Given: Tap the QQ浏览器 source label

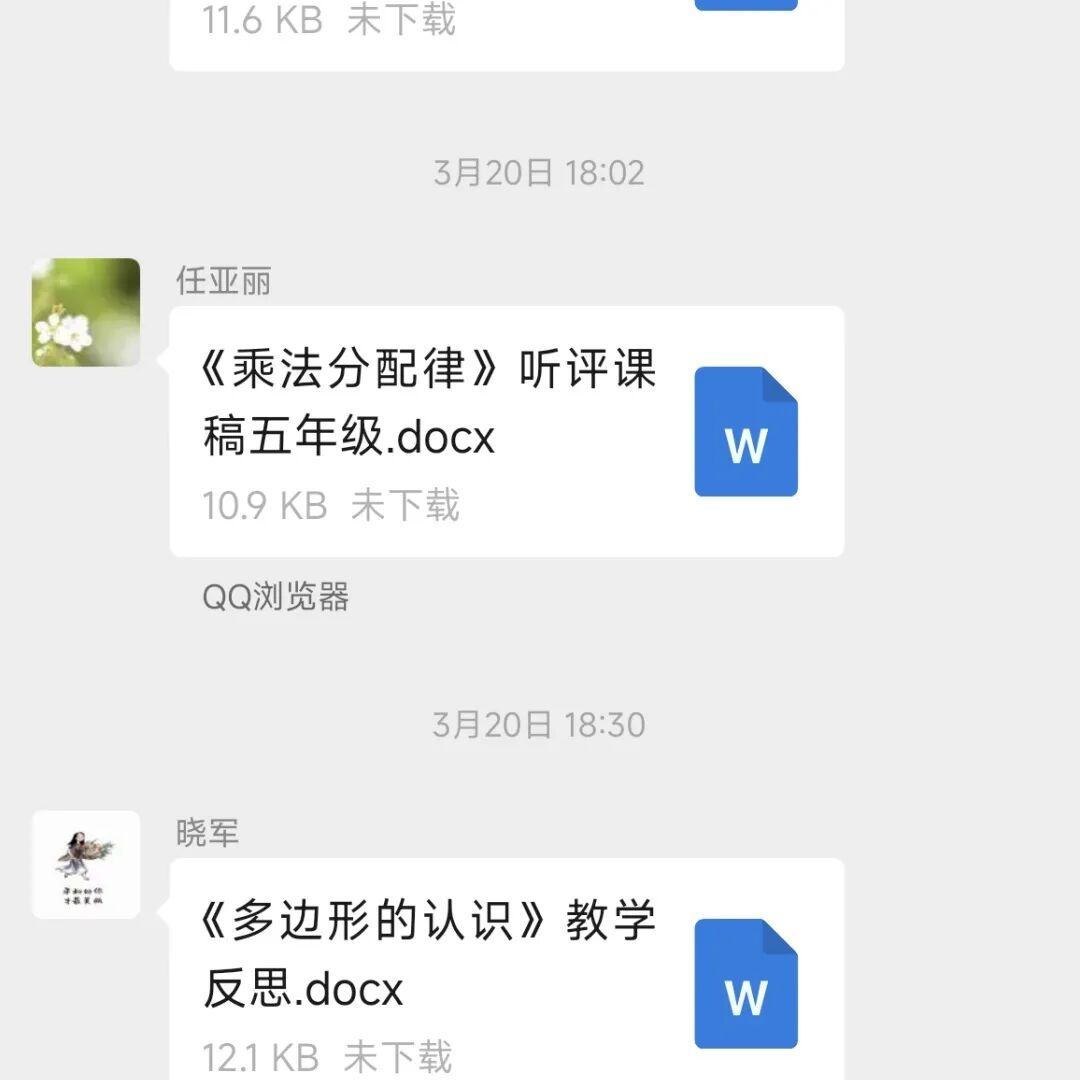Looking at the screenshot, I should point(275,598).
